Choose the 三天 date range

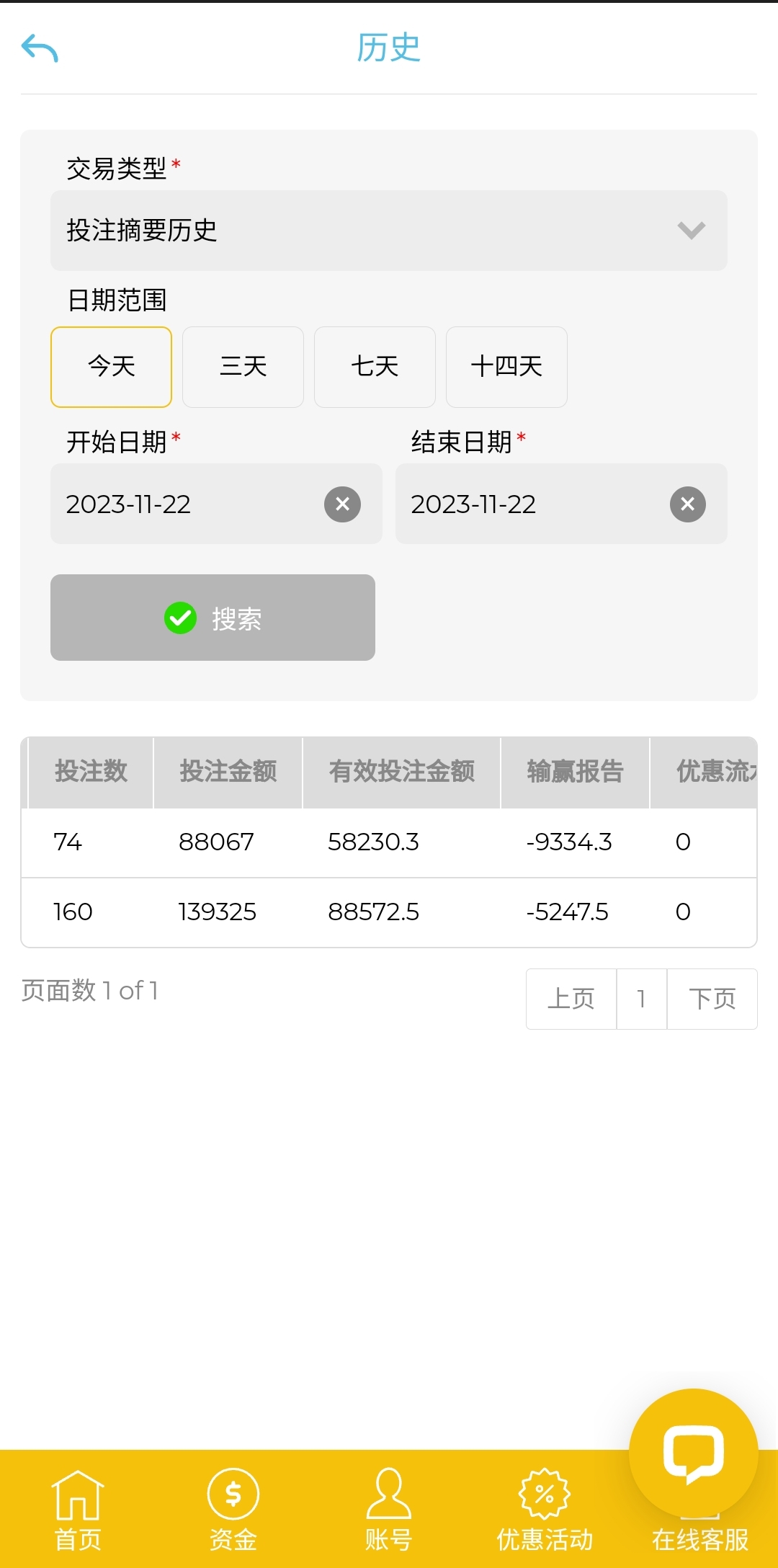(243, 367)
